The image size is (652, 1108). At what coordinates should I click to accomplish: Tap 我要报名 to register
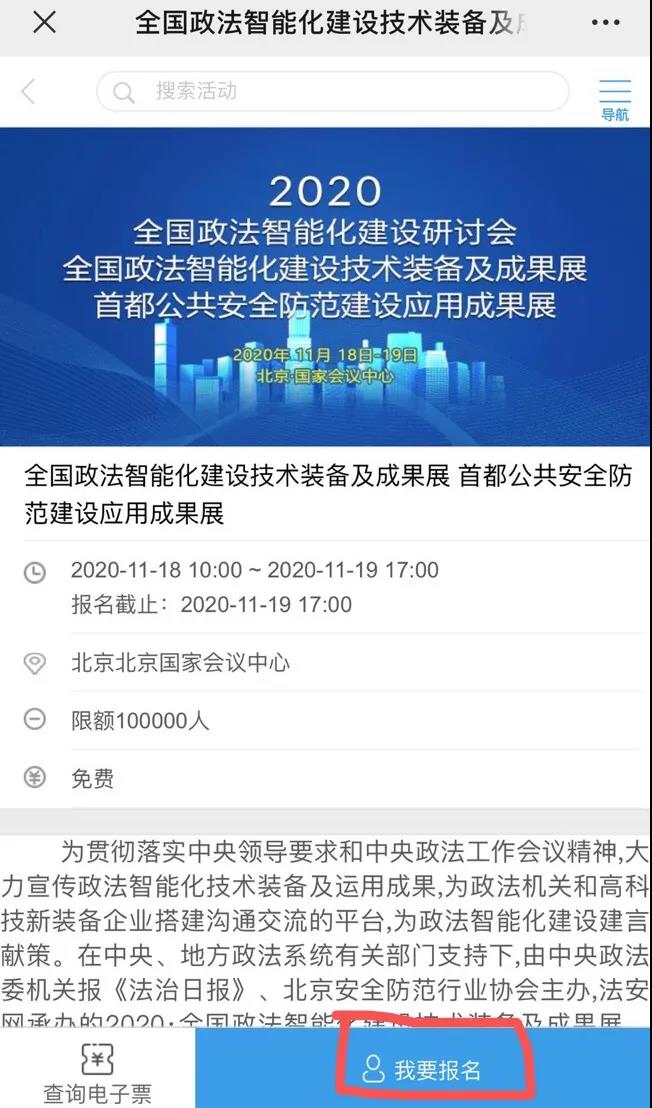pos(422,1070)
